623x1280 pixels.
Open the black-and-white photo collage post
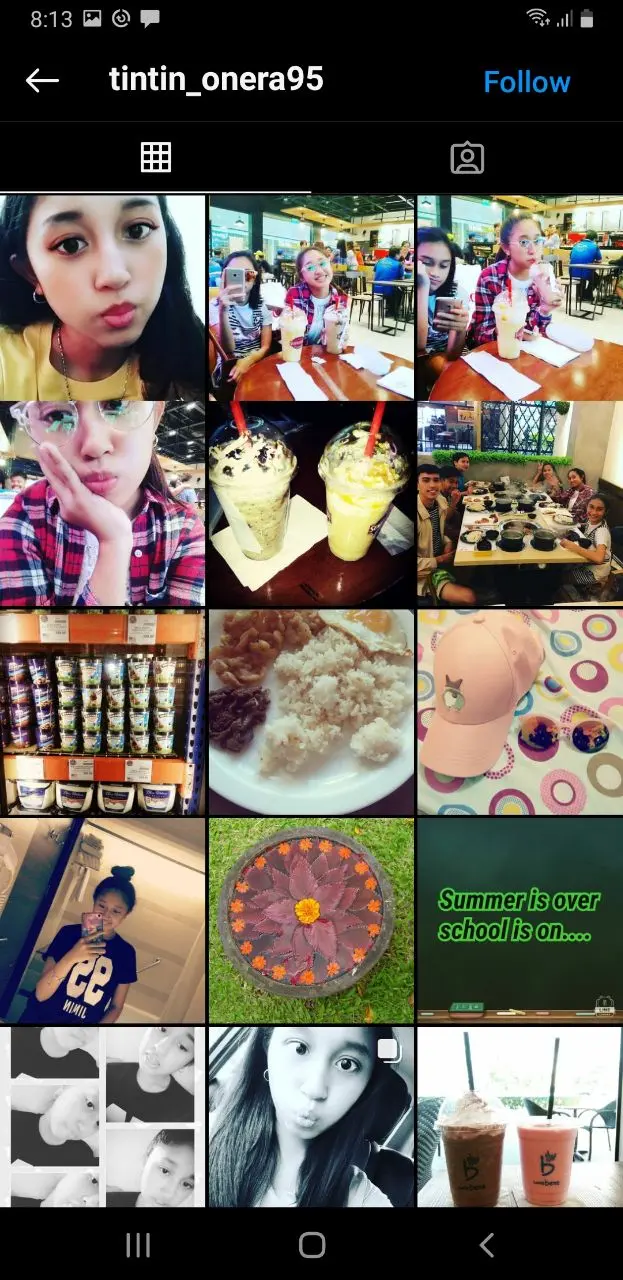pyautogui.click(x=102, y=1117)
